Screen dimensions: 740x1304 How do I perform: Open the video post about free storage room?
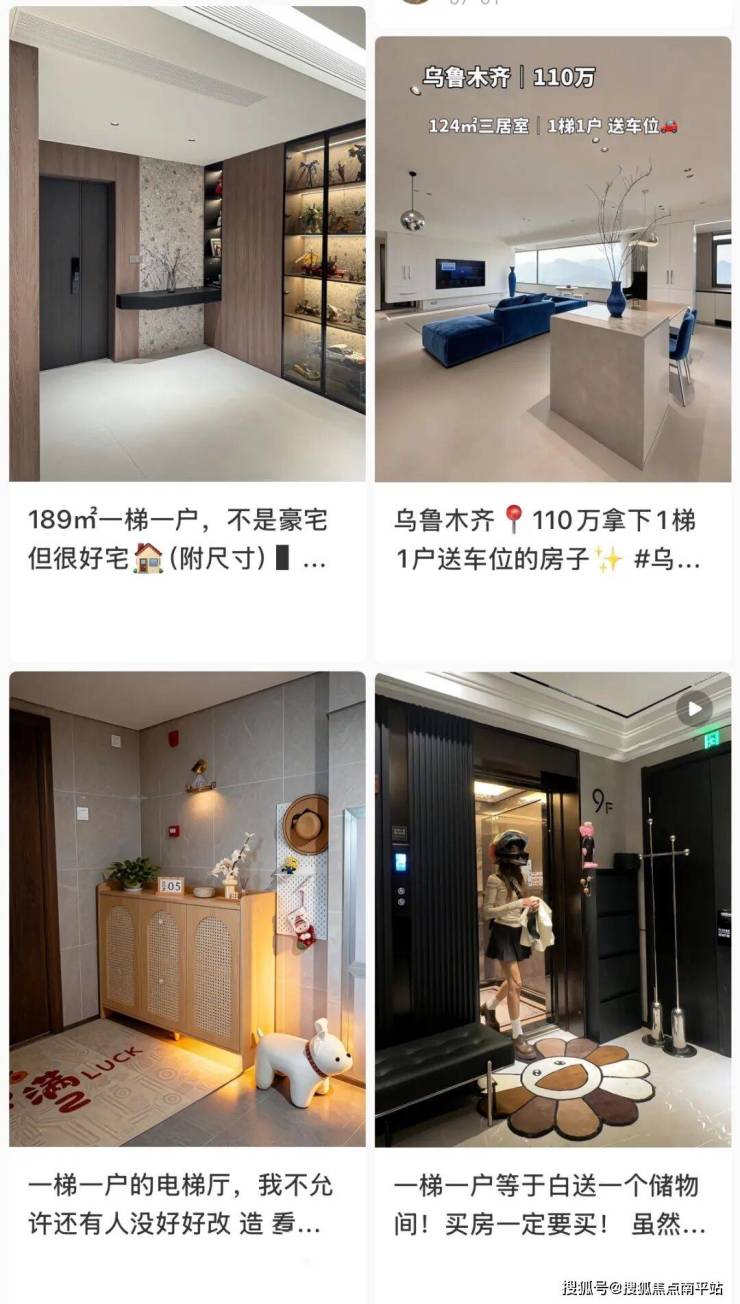tap(552, 910)
